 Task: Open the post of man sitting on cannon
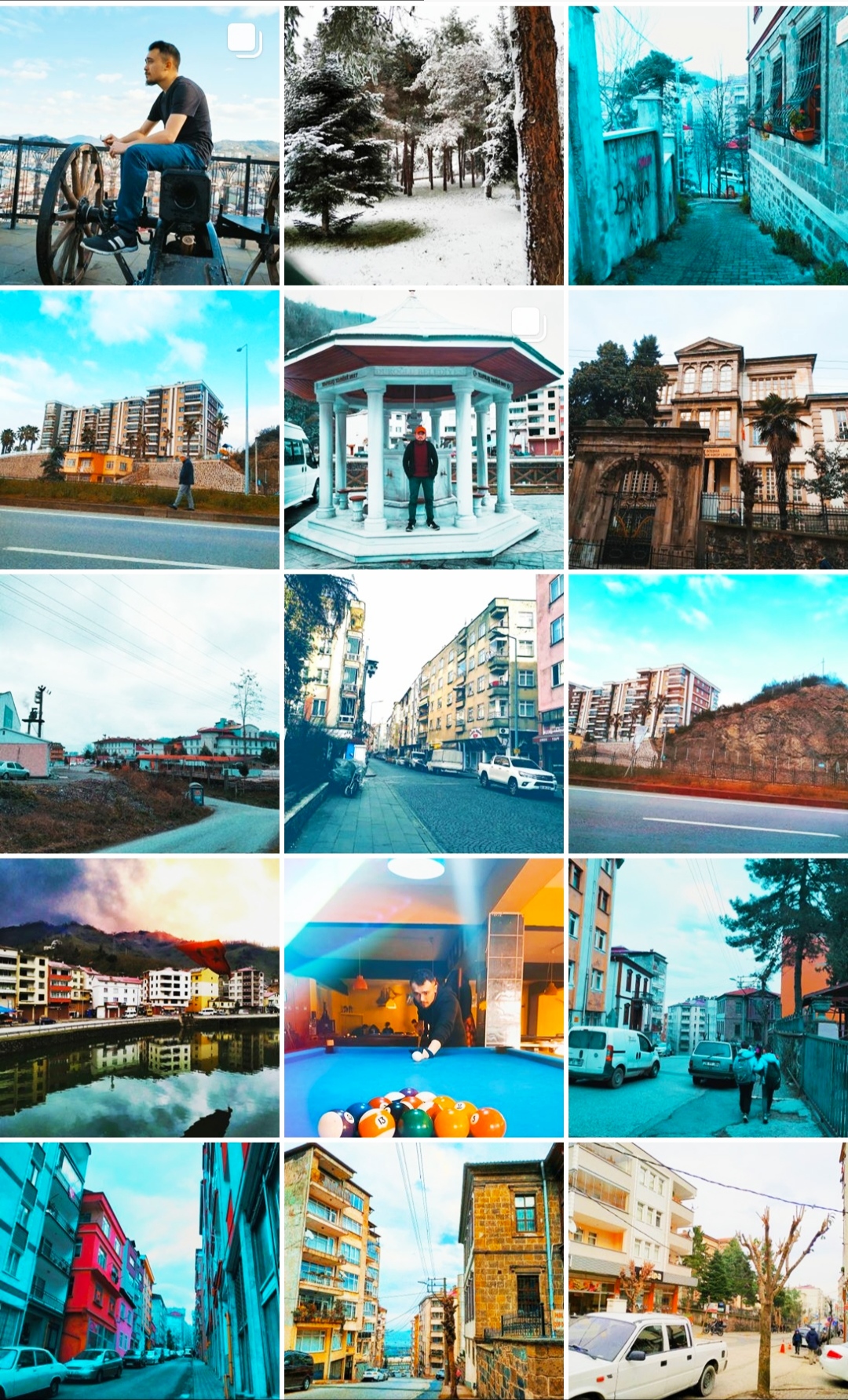pos(140,145)
